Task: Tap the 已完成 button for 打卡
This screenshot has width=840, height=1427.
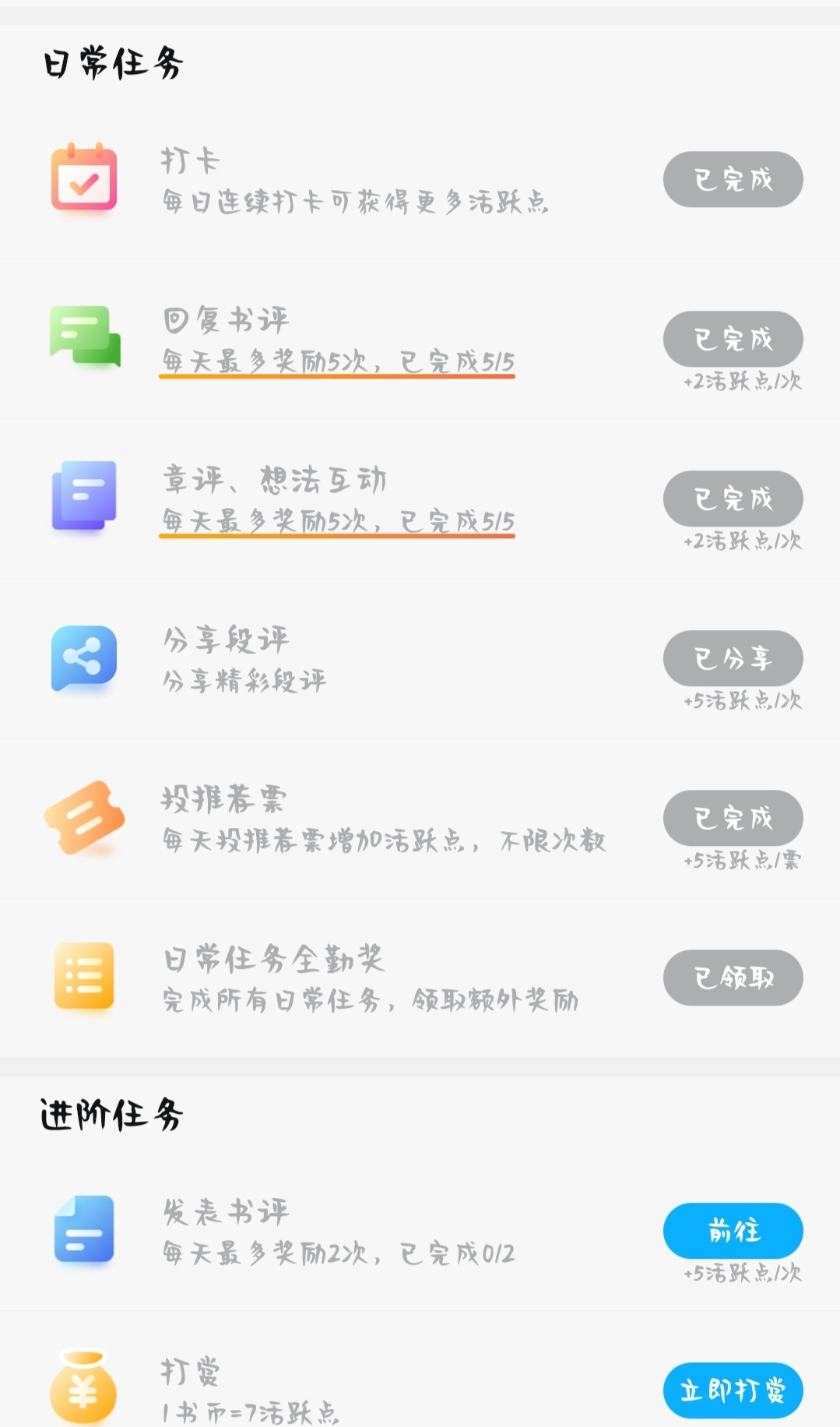Action: (733, 180)
